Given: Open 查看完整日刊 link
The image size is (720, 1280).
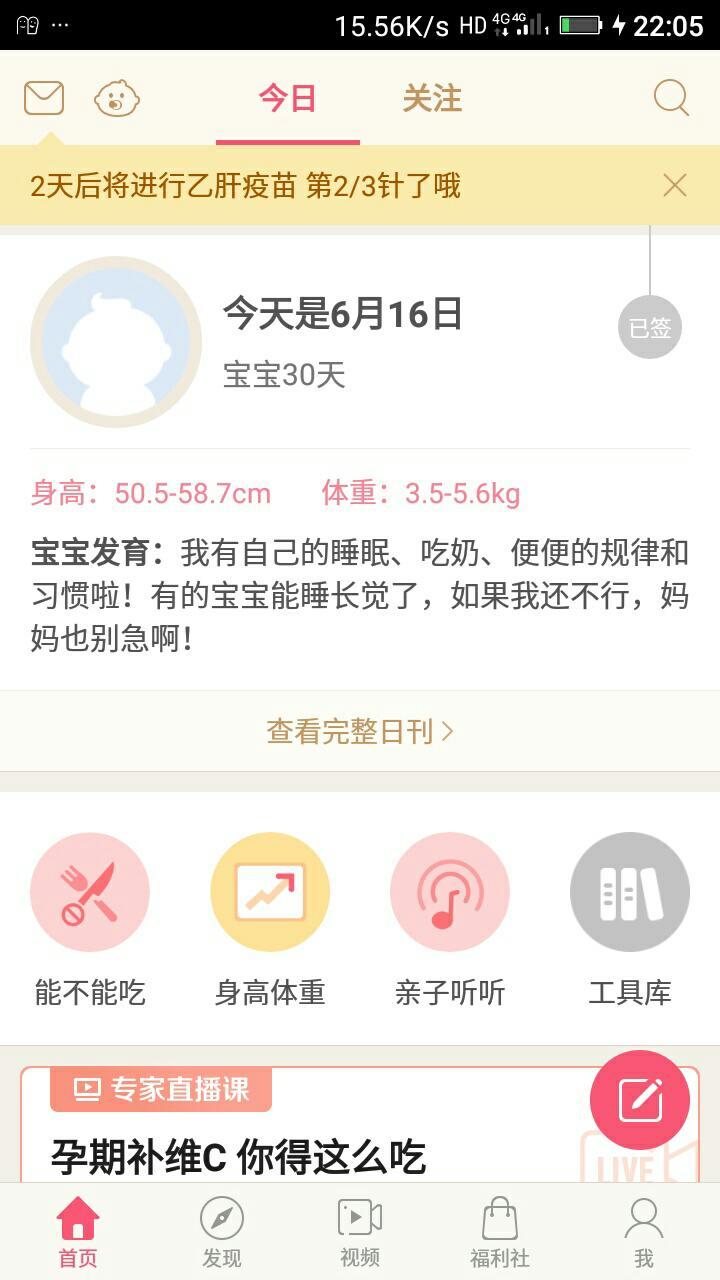Looking at the screenshot, I should pyautogui.click(x=360, y=731).
